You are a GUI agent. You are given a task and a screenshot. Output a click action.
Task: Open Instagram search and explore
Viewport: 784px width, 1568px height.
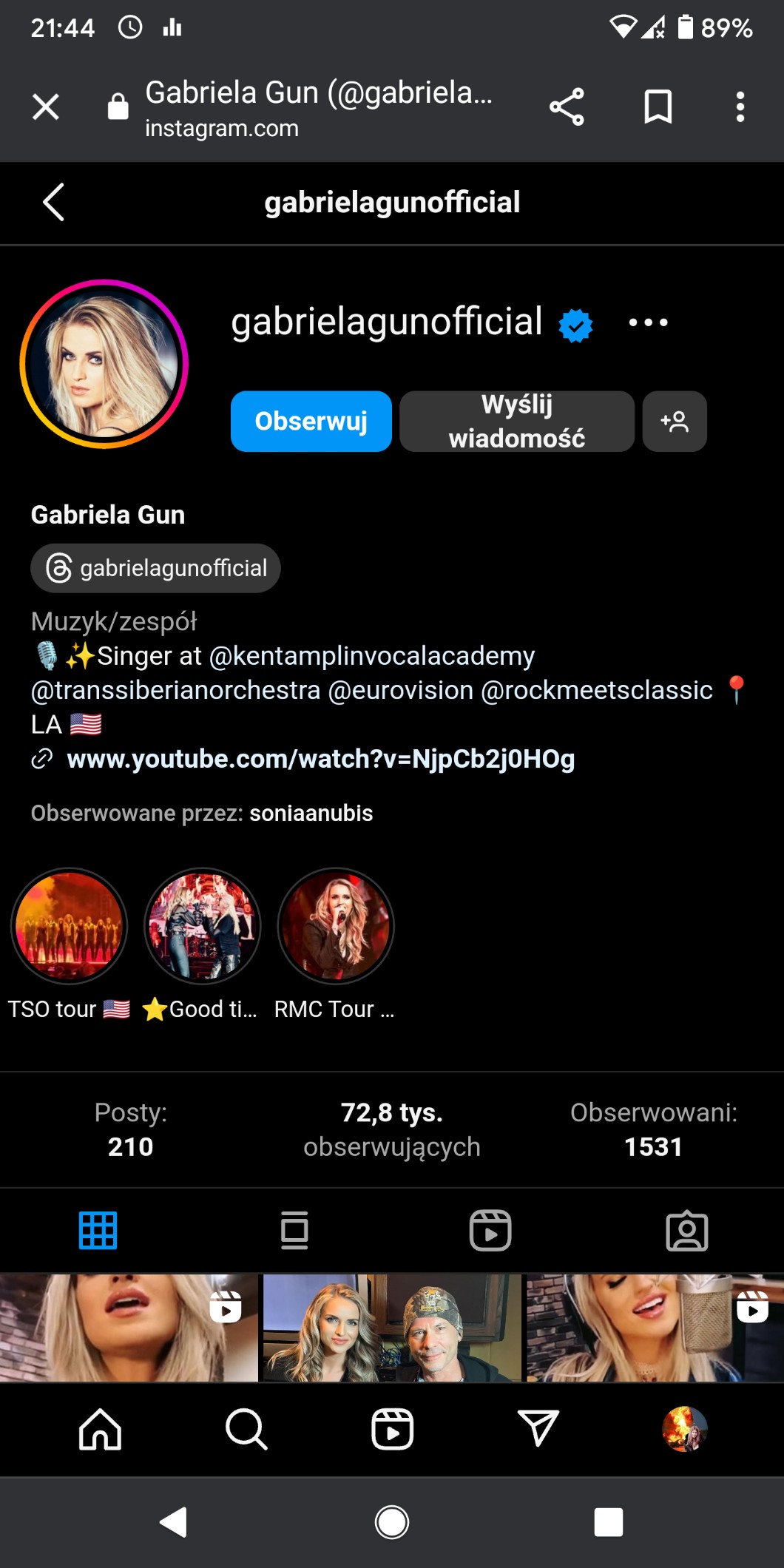(246, 1429)
